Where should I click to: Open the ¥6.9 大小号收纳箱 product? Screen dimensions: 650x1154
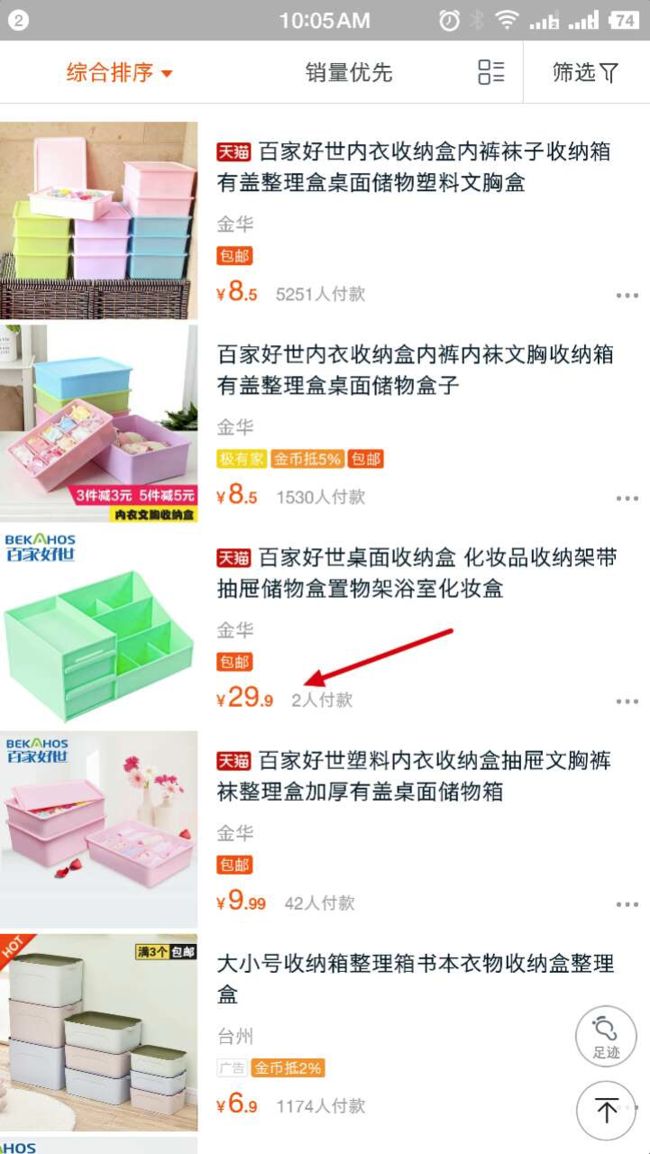tap(325, 1032)
